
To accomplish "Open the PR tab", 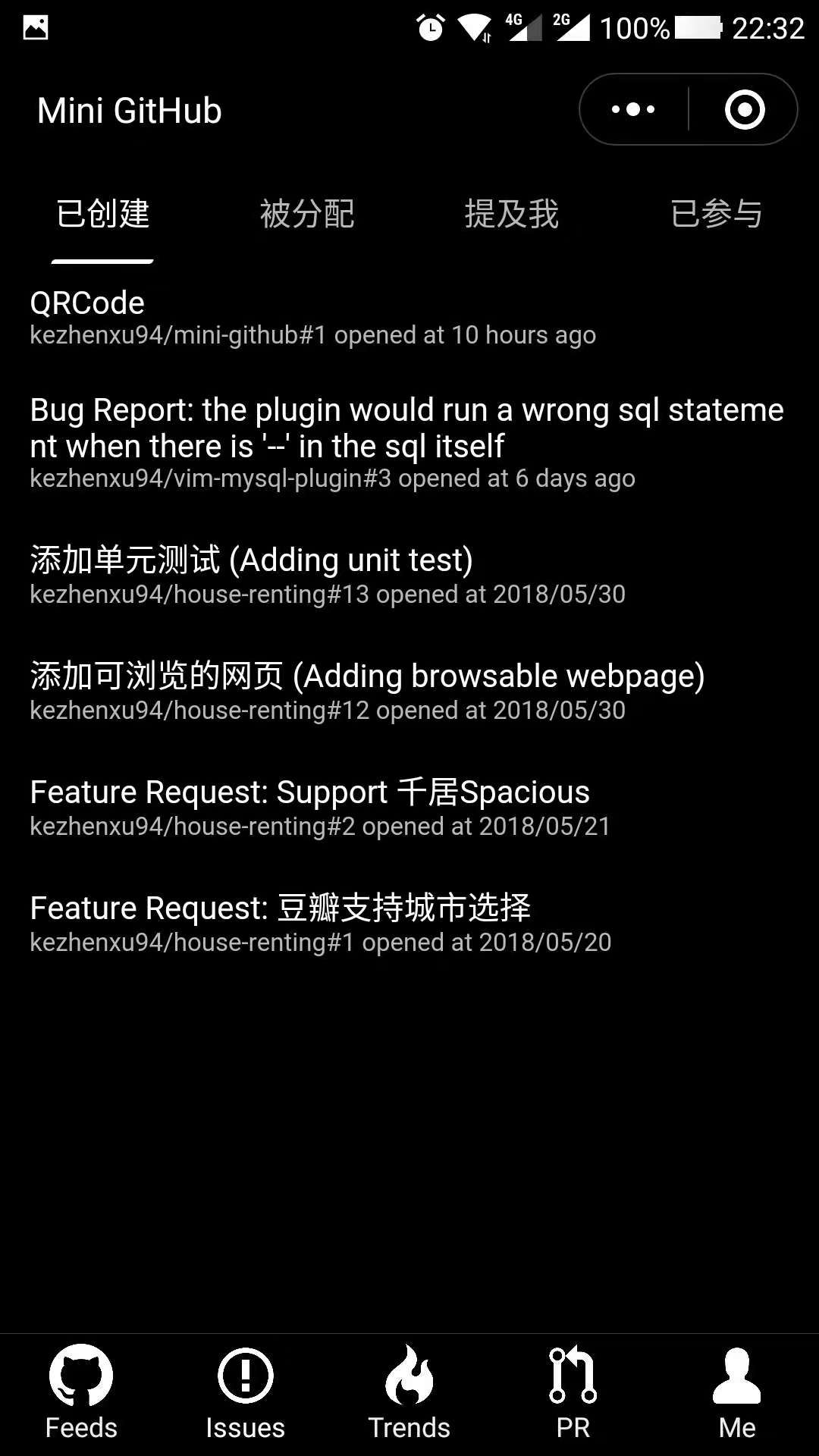I will point(573,1392).
